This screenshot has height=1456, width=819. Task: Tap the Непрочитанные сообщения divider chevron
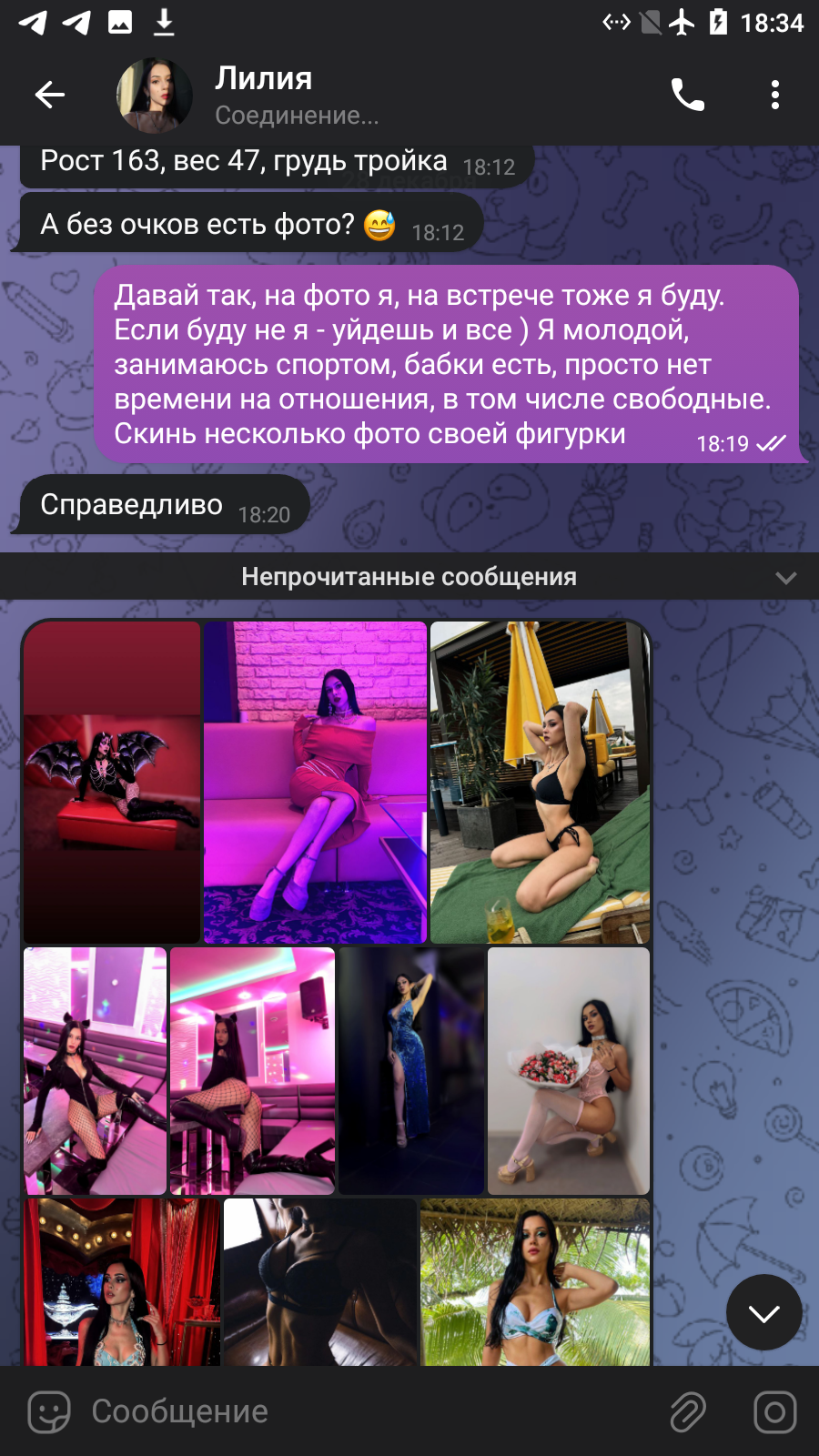click(x=785, y=578)
